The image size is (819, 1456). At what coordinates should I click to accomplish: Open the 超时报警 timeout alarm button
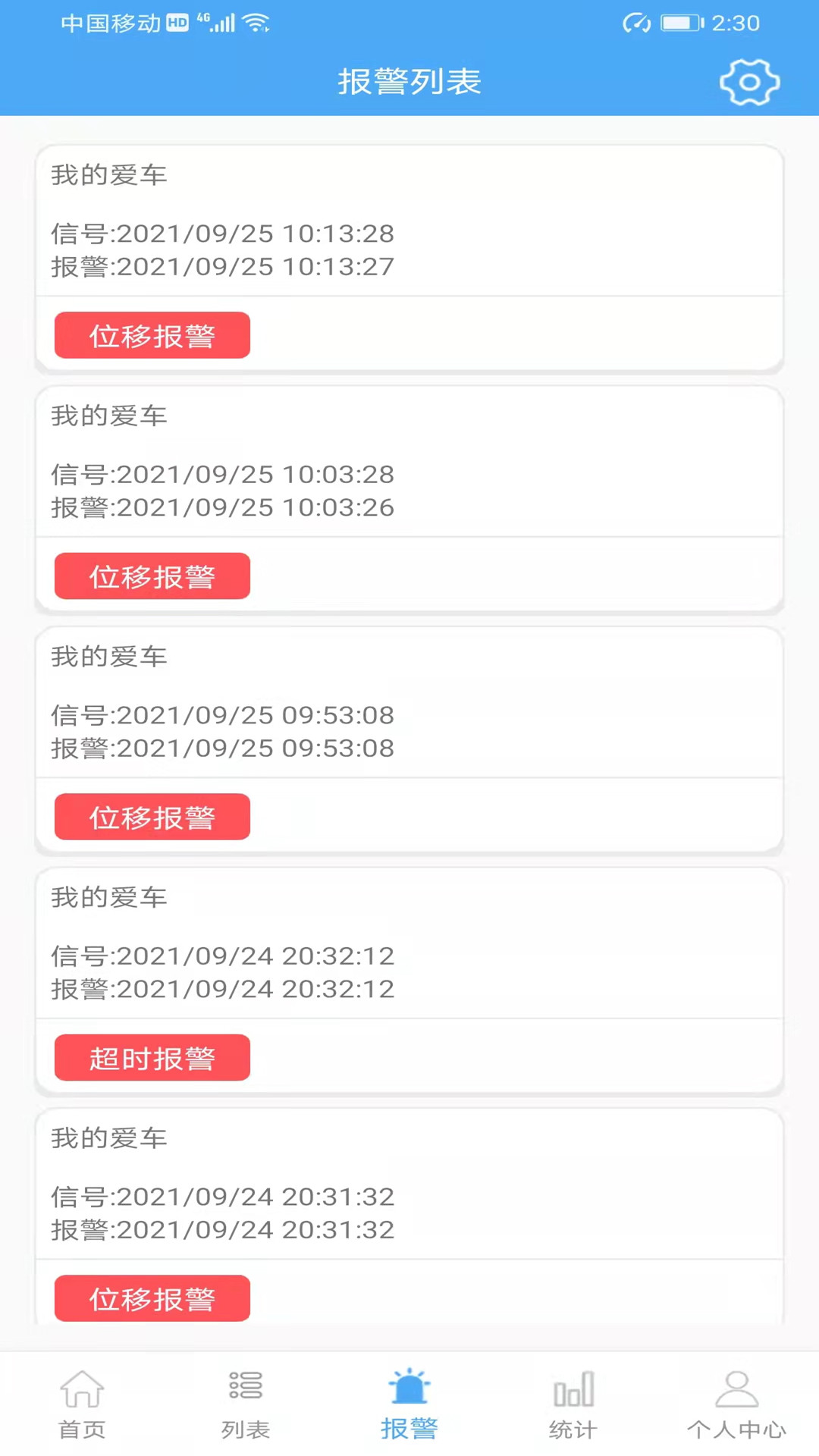point(152,1057)
